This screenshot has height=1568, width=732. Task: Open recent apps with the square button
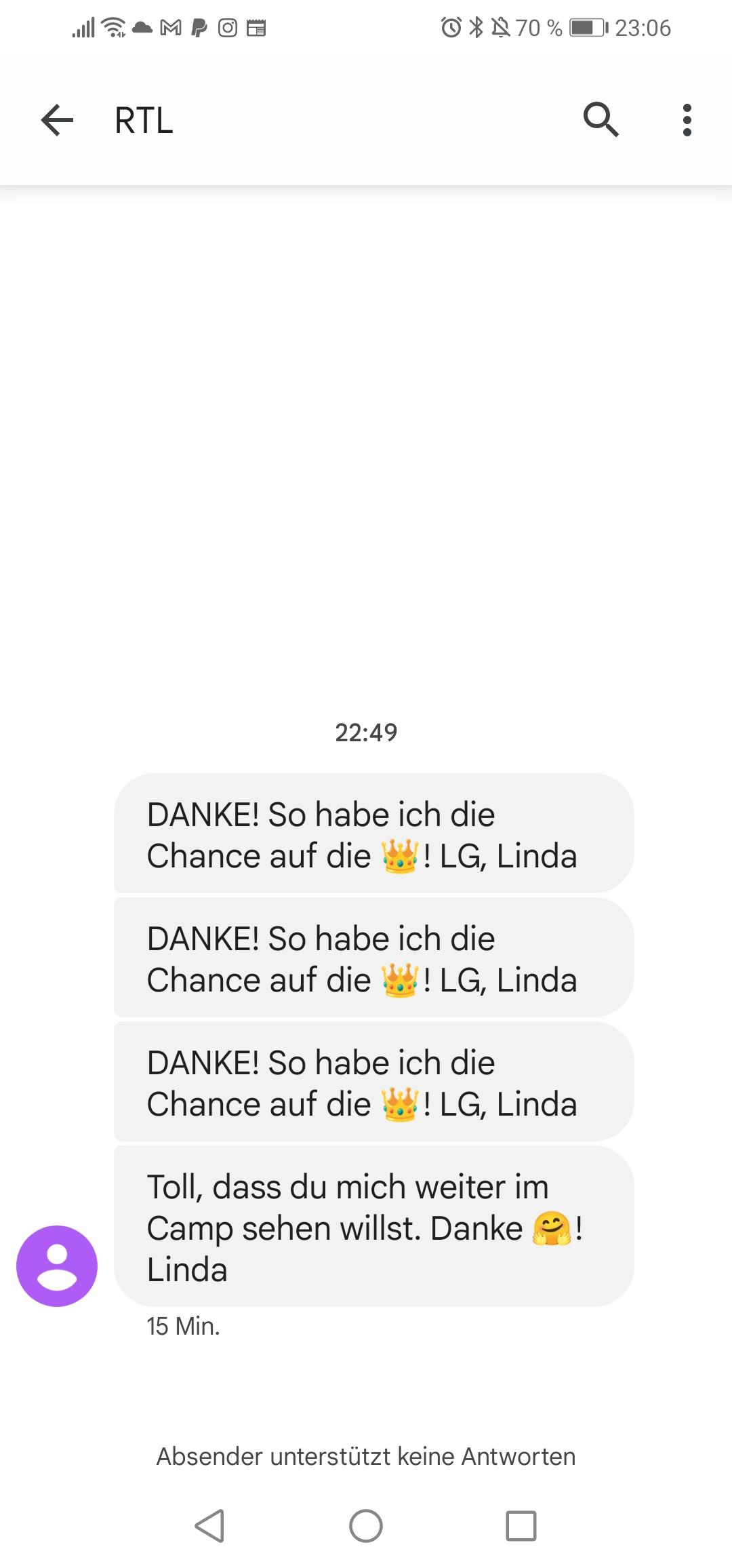521,1526
